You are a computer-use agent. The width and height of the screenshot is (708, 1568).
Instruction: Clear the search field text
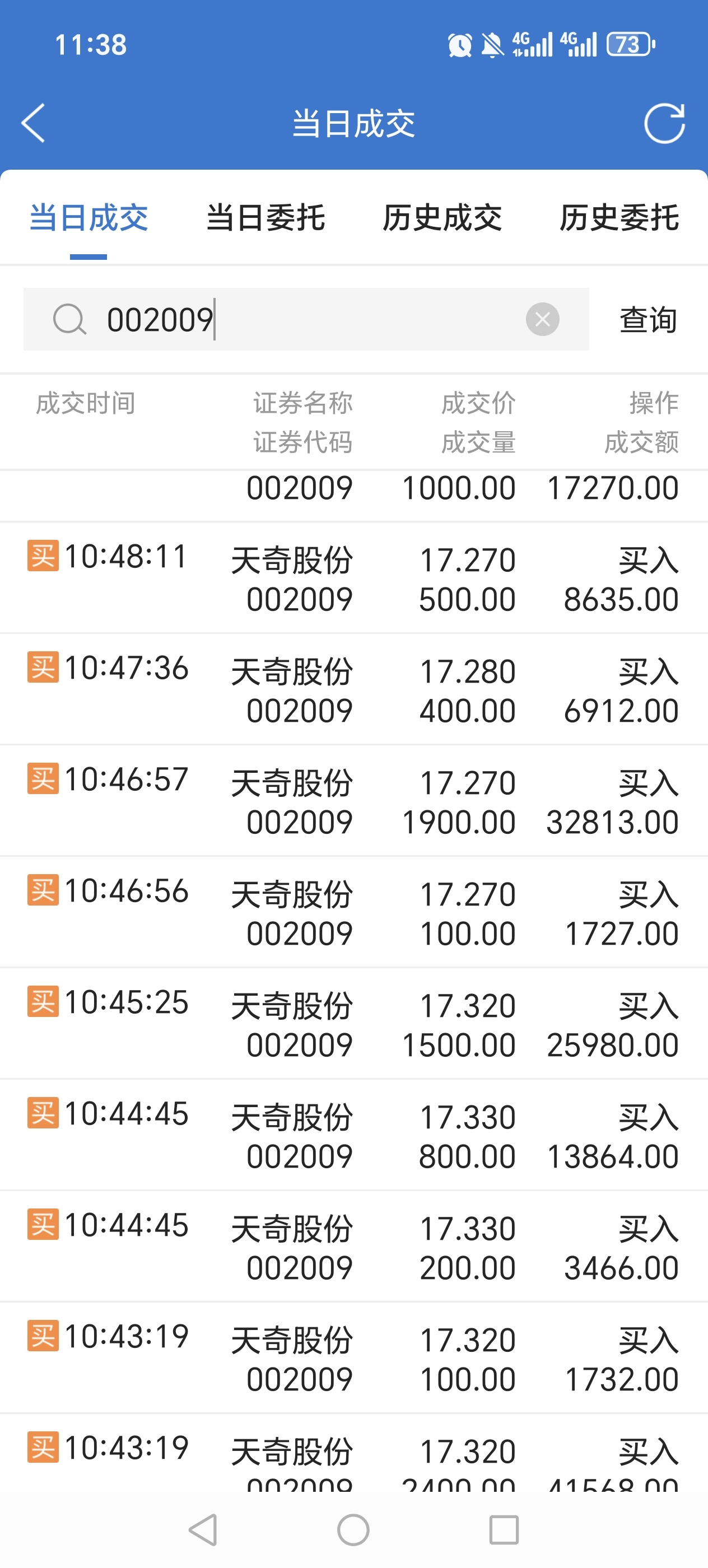coord(542,319)
